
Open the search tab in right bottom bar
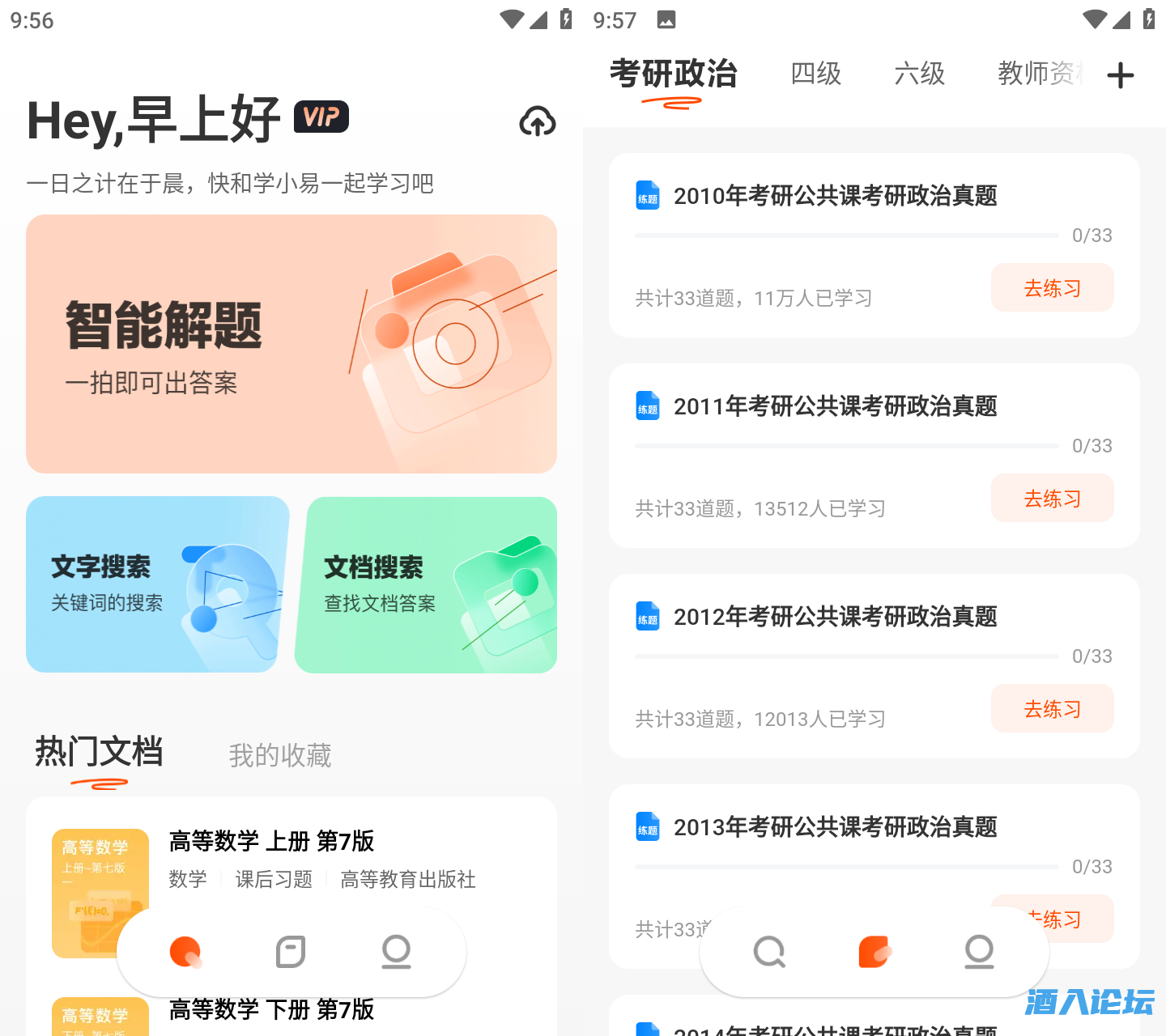click(769, 952)
